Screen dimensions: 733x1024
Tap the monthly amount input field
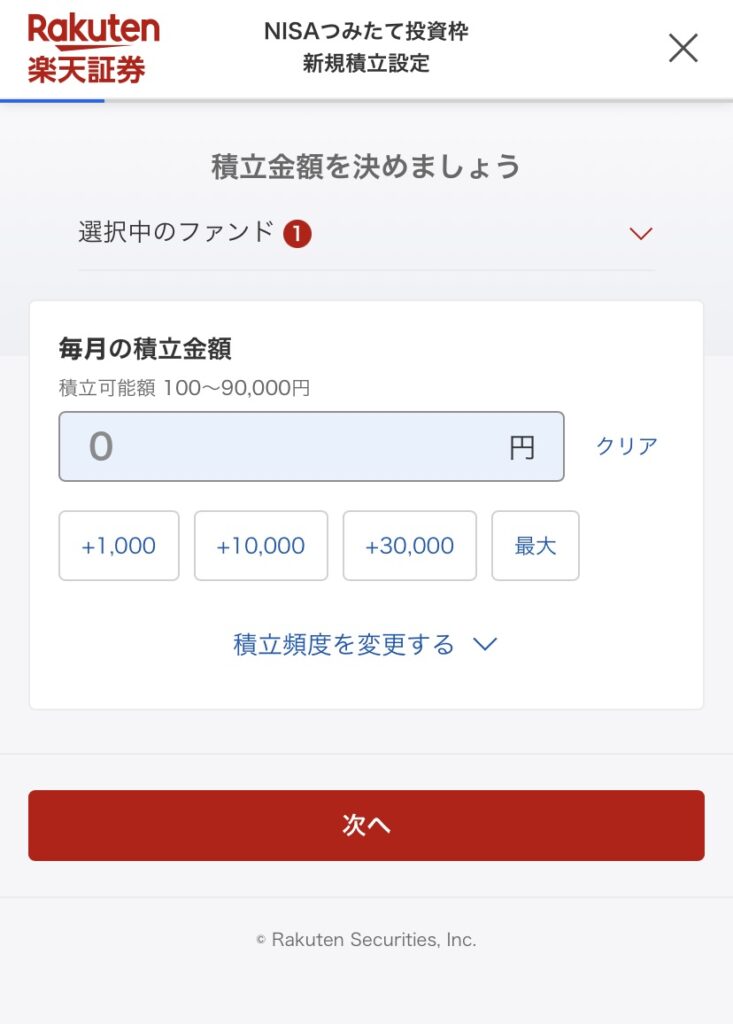click(311, 446)
